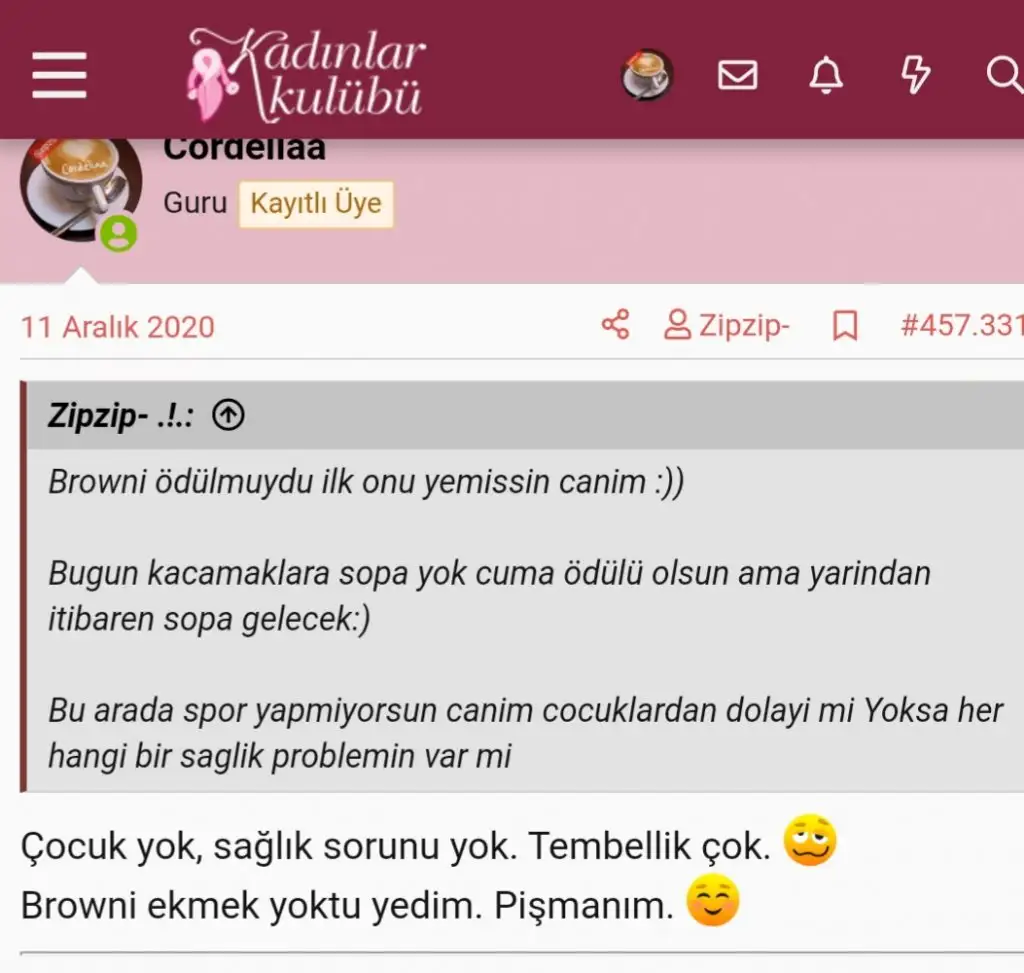Open the lightning bolt what's new
This screenshot has width=1024, height=973.
click(x=915, y=75)
